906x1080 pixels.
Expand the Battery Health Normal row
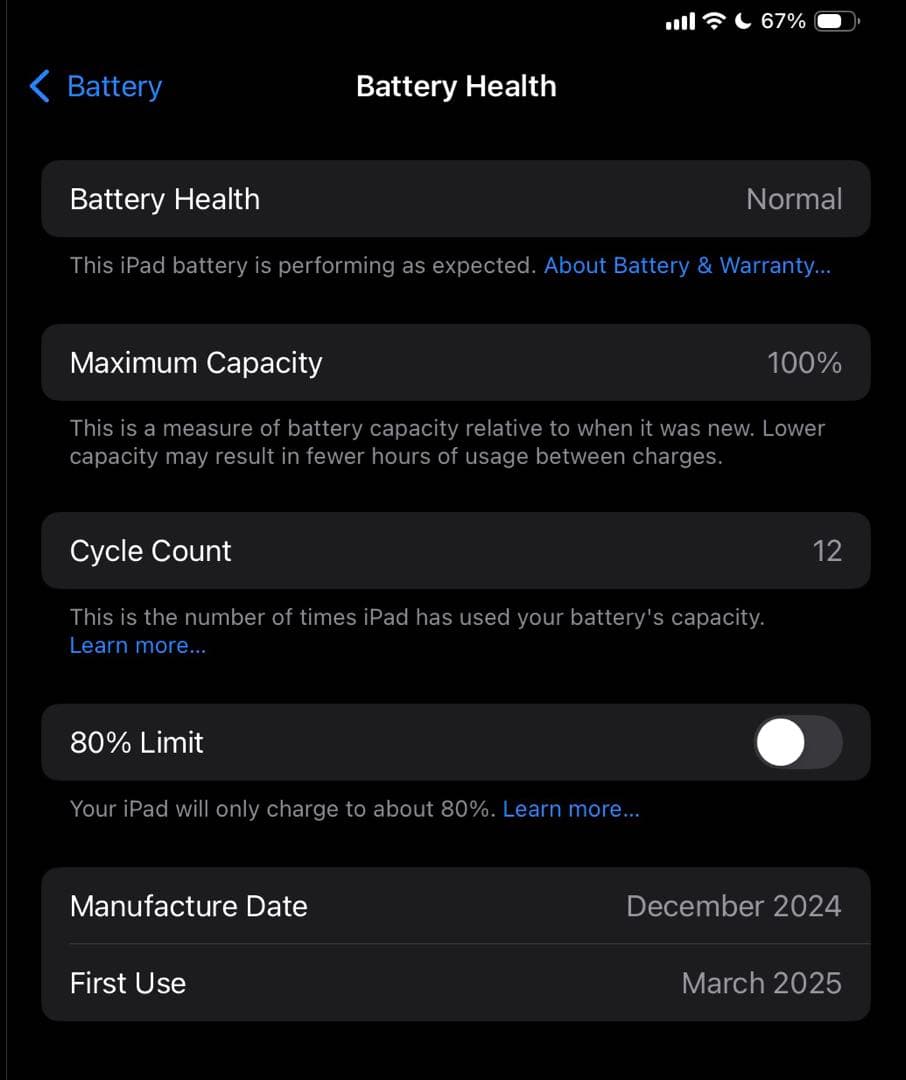[453, 198]
